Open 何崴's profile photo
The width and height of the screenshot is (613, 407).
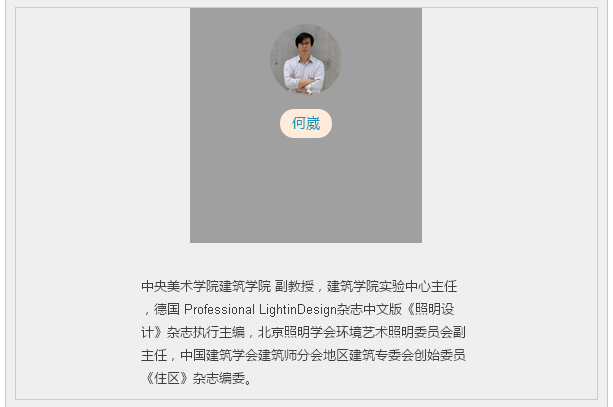coord(305,60)
